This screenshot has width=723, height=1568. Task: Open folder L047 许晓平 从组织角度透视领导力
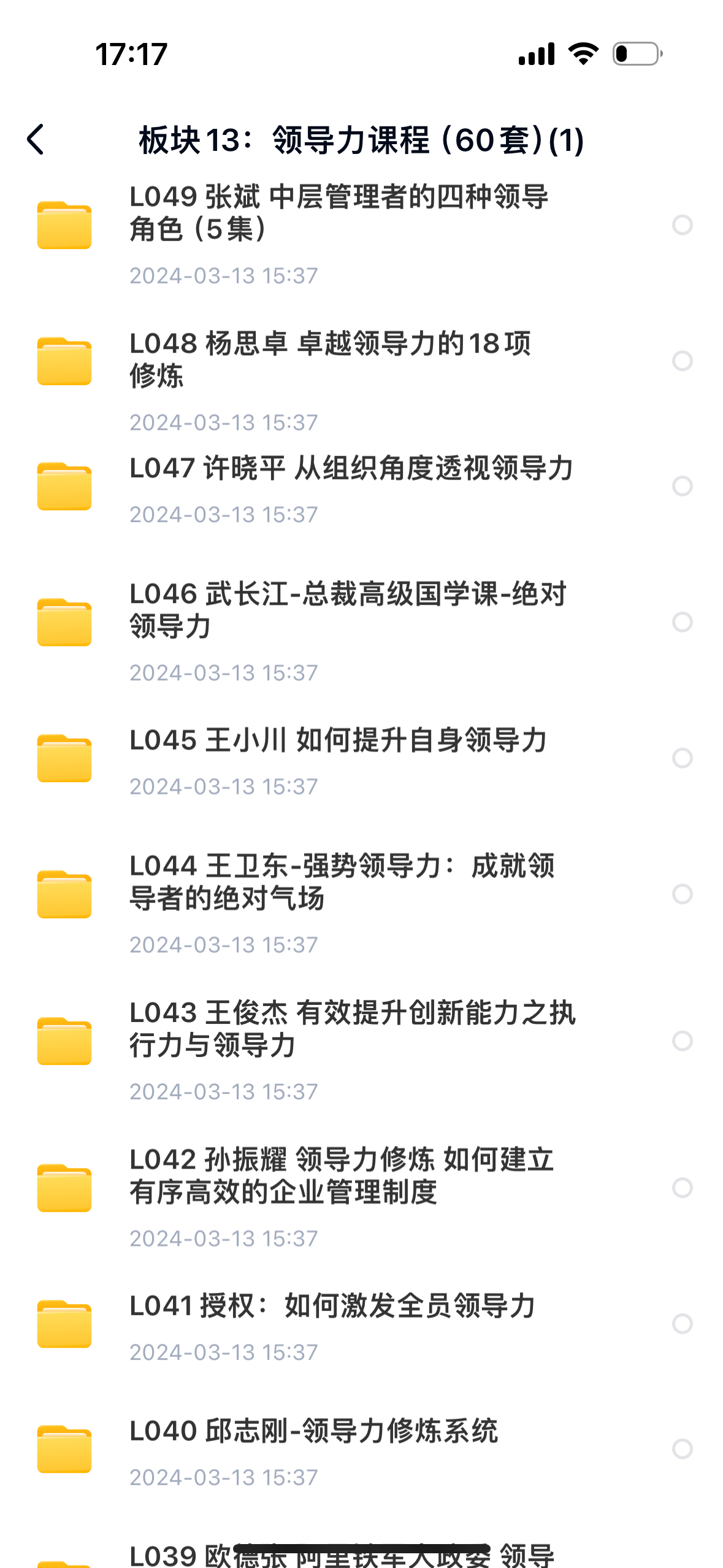351,469
